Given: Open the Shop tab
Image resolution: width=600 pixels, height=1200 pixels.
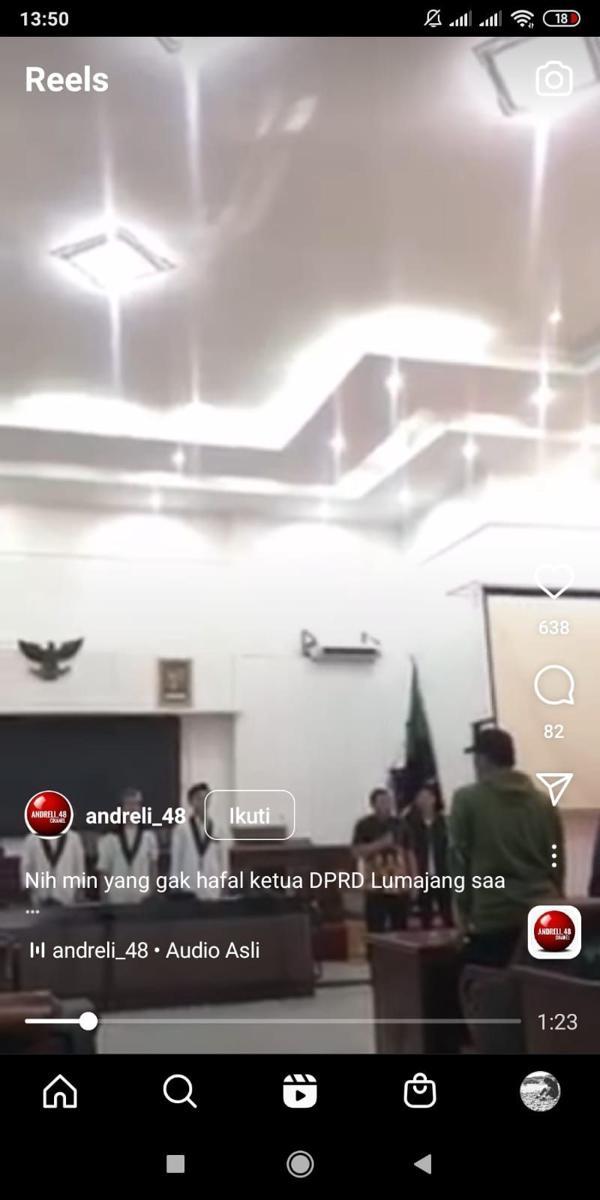Looking at the screenshot, I should pos(420,1092).
